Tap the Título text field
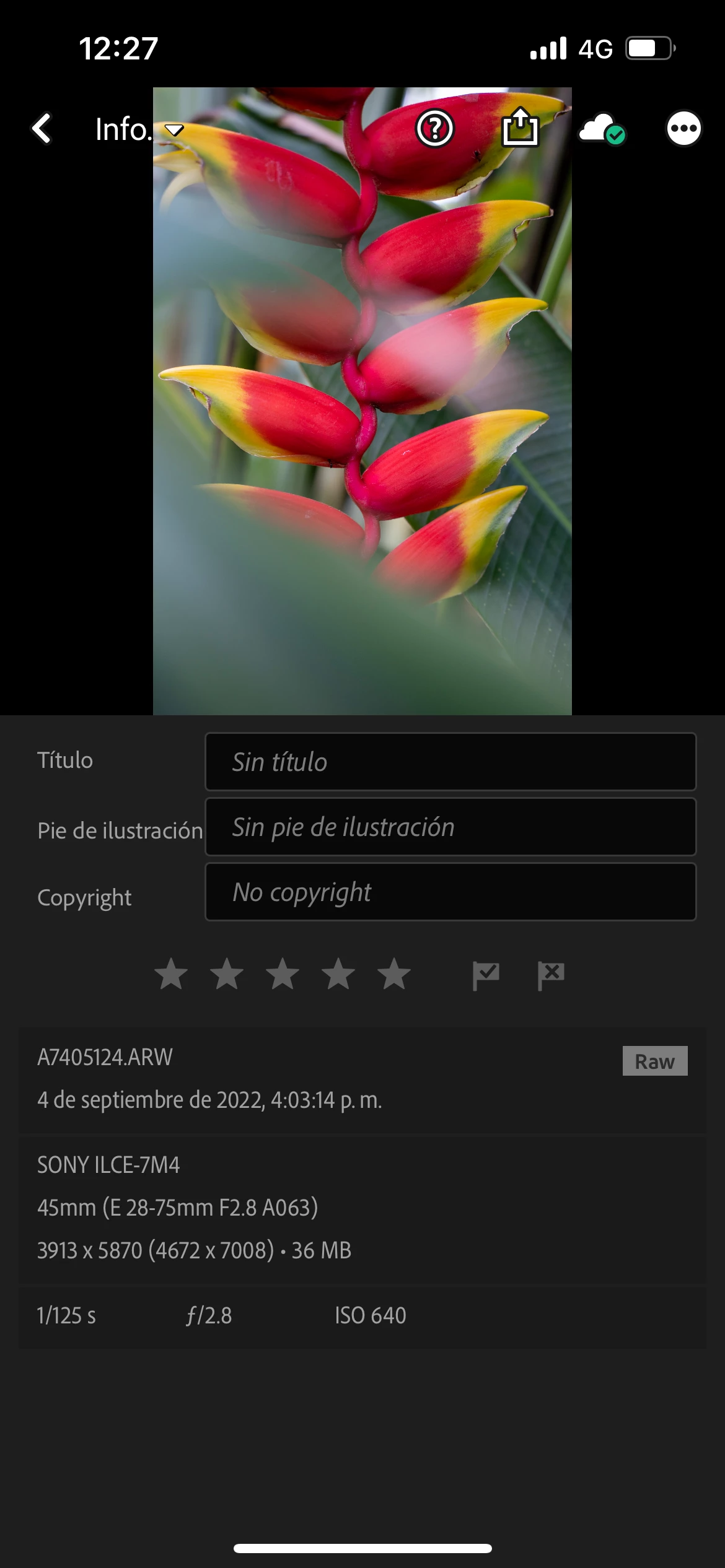Viewport: 725px width, 1568px height. 450,762
